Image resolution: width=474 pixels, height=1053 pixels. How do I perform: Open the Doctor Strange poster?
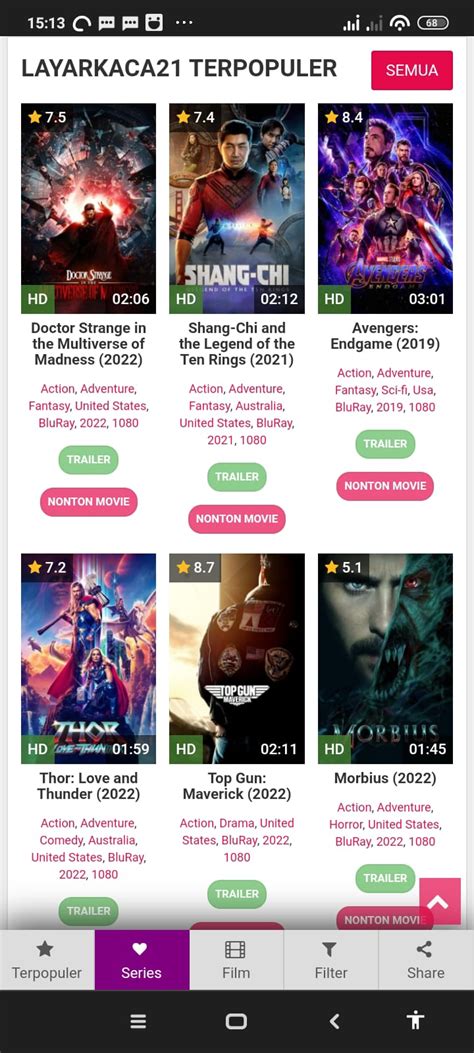(89, 208)
